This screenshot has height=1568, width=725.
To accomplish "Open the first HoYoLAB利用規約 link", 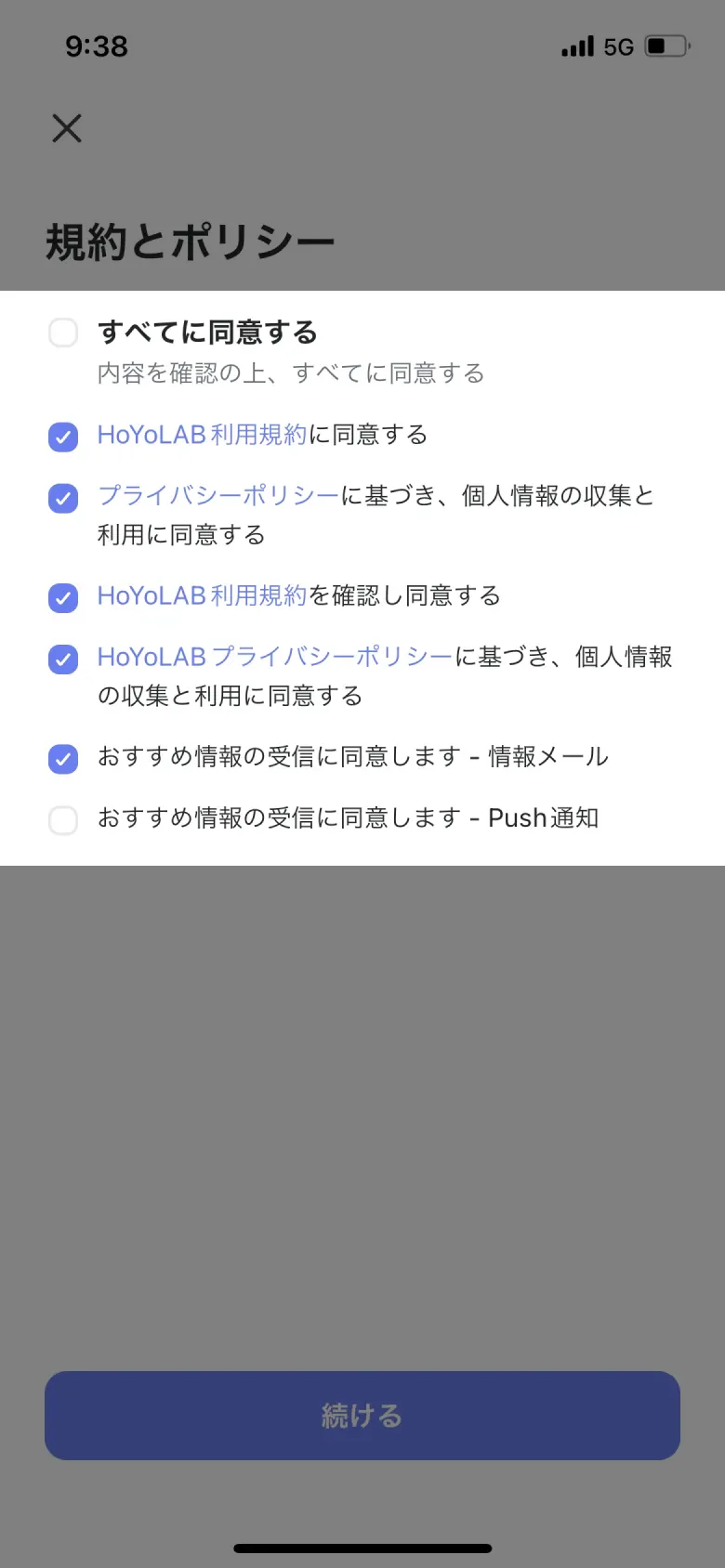I will [x=201, y=435].
